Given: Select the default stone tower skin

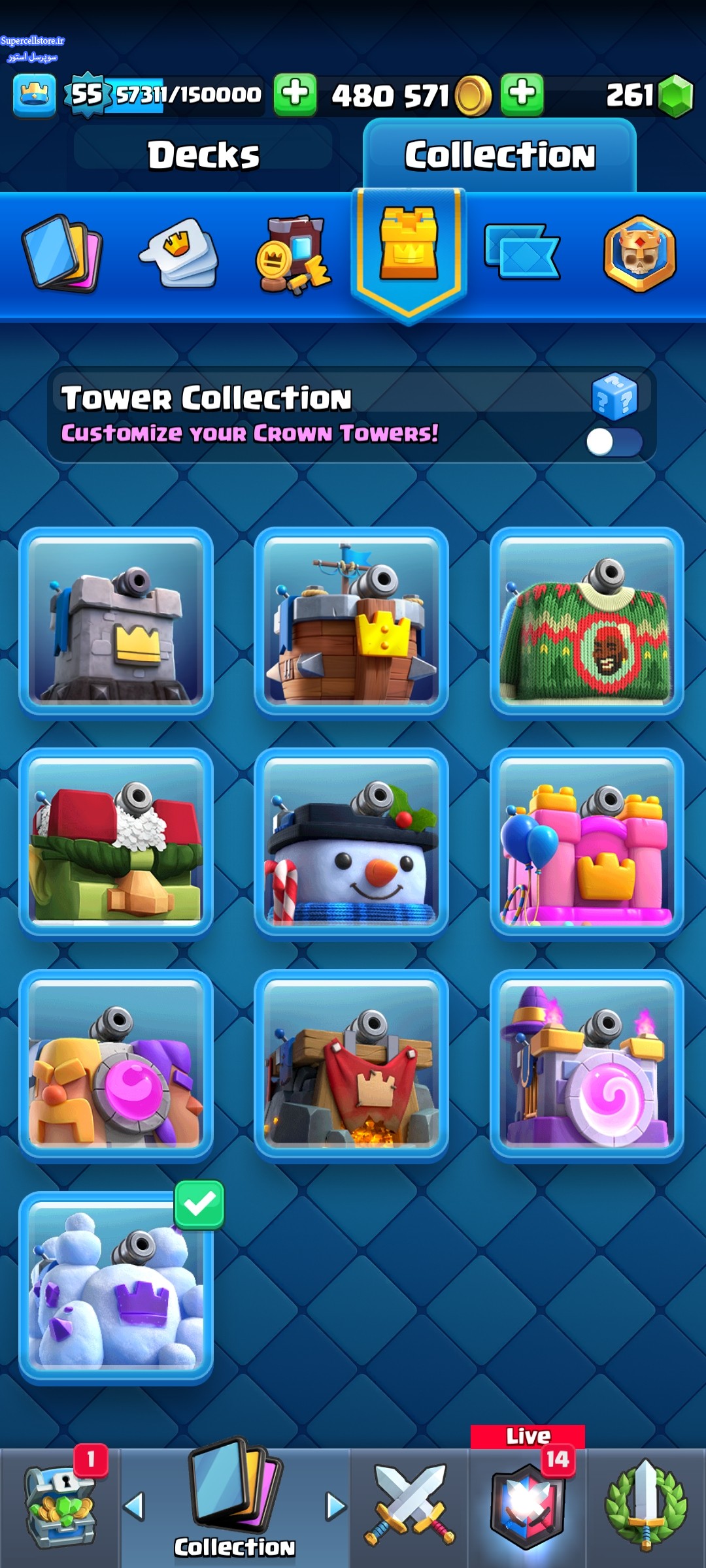Looking at the screenshot, I should pos(116,621).
